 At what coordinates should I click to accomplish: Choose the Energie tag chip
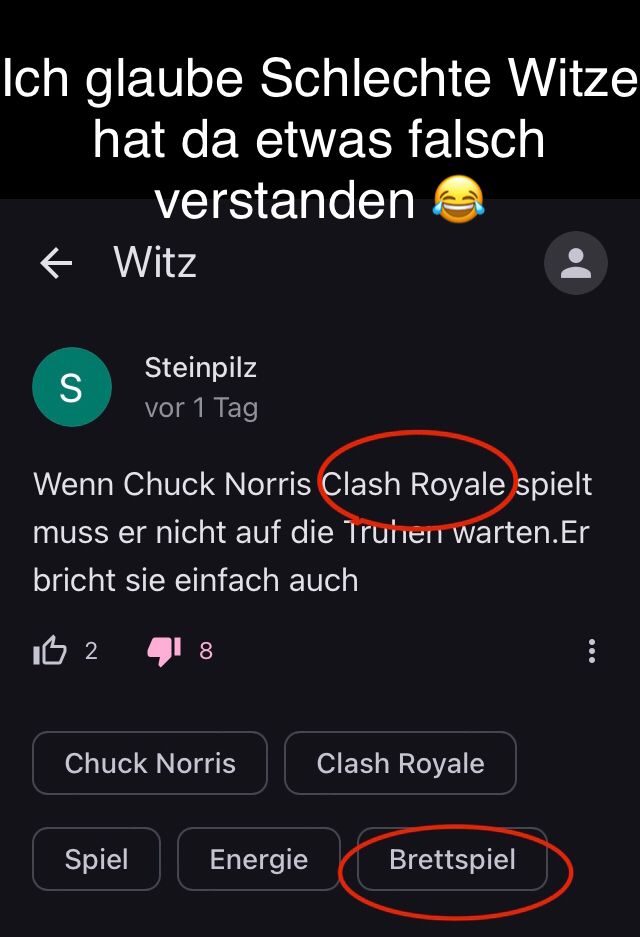pyautogui.click(x=258, y=859)
